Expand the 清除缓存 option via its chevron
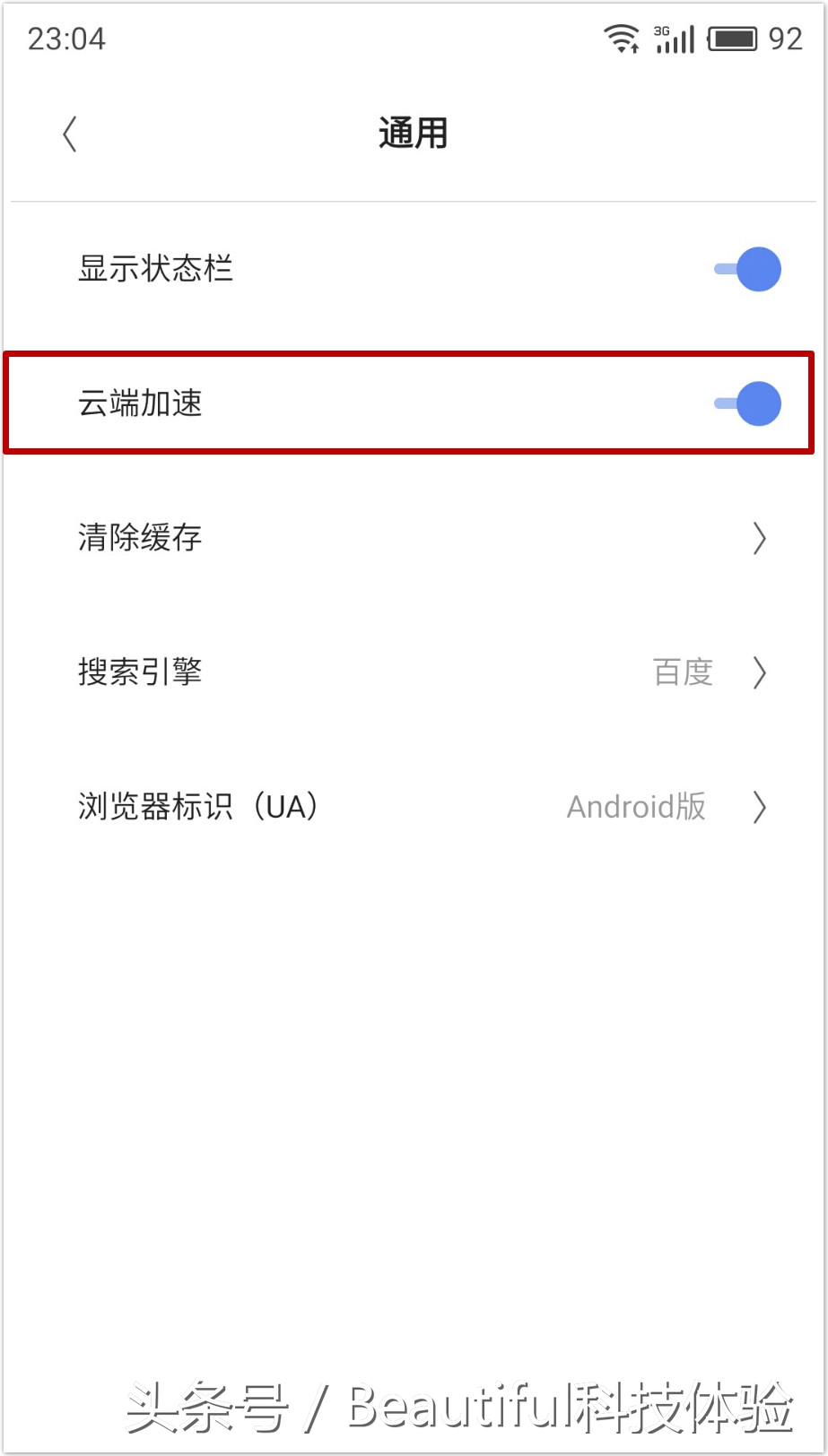This screenshot has height=1456, width=828. tap(759, 538)
